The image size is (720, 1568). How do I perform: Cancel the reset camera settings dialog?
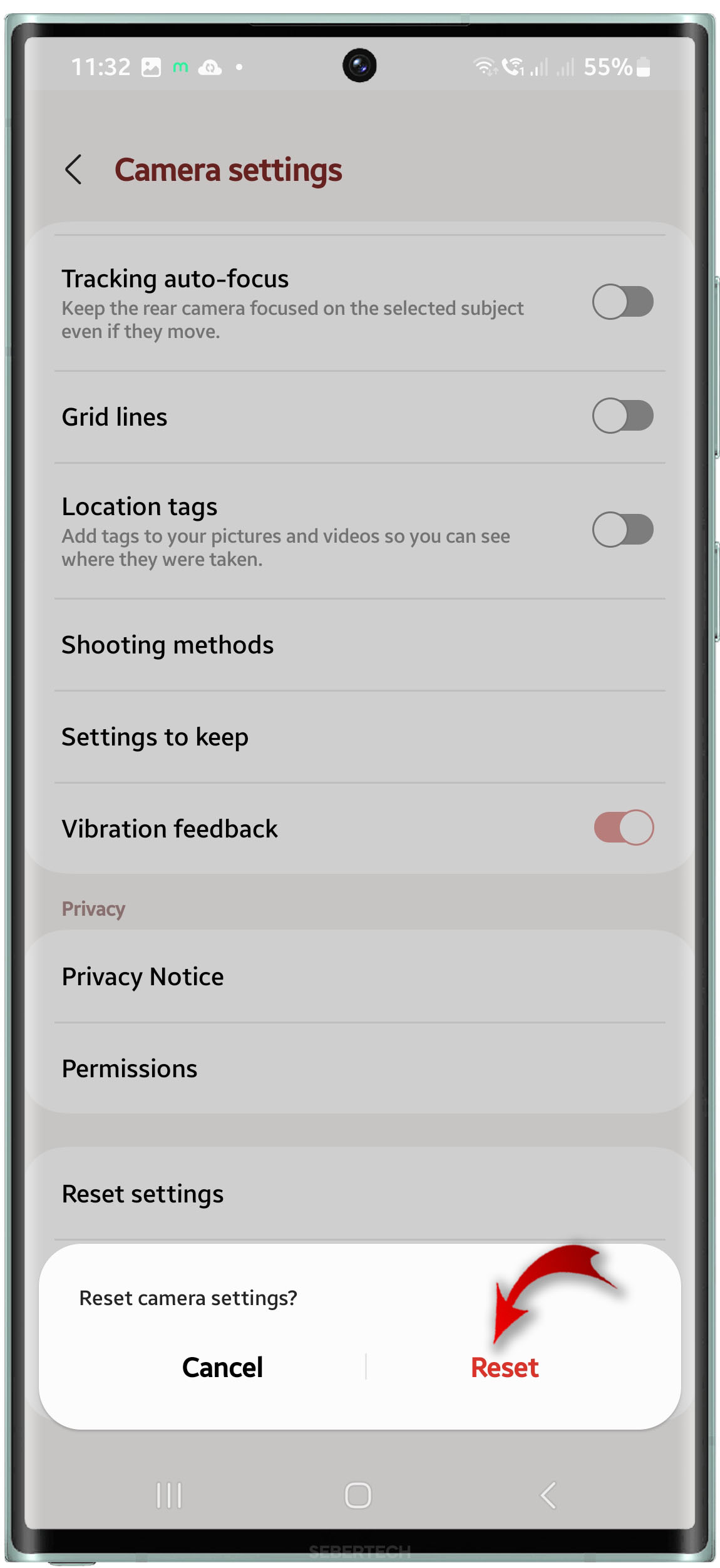222,1368
